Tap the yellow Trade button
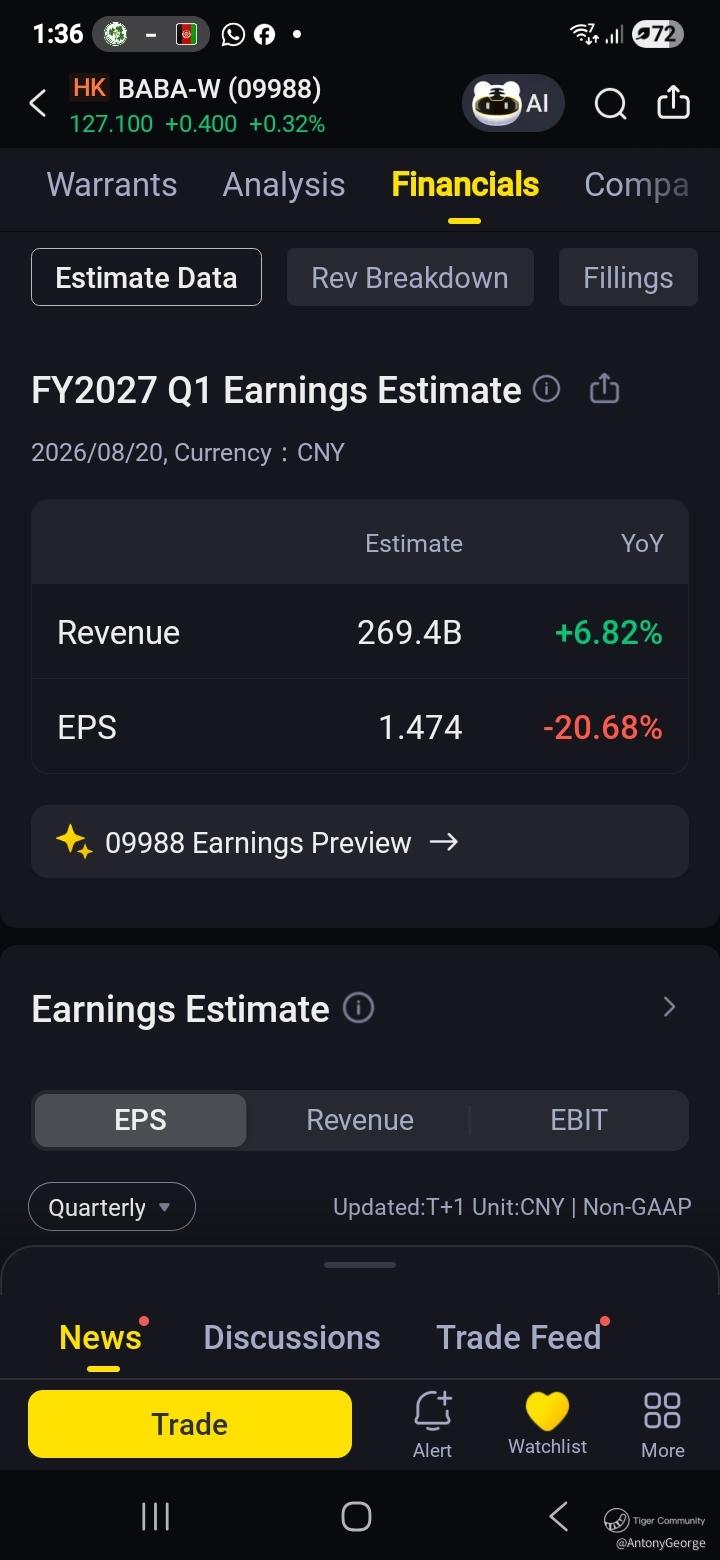720x1560 pixels. point(190,1424)
